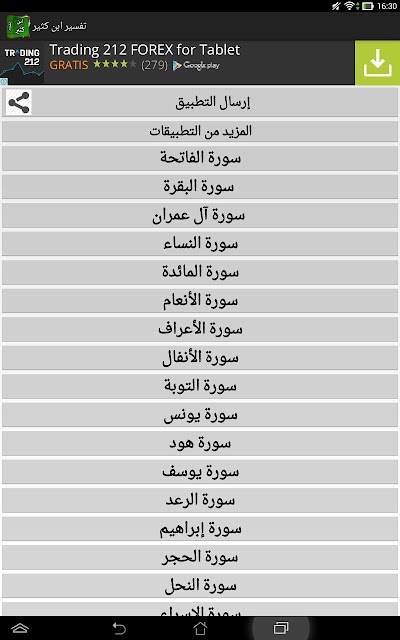Open سورة الحجر
This screenshot has height=640, width=400.
(200, 558)
